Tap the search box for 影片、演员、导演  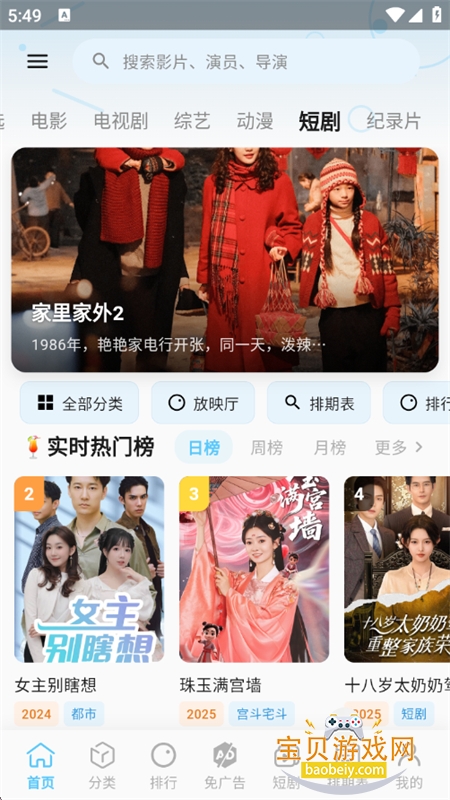tap(246, 62)
